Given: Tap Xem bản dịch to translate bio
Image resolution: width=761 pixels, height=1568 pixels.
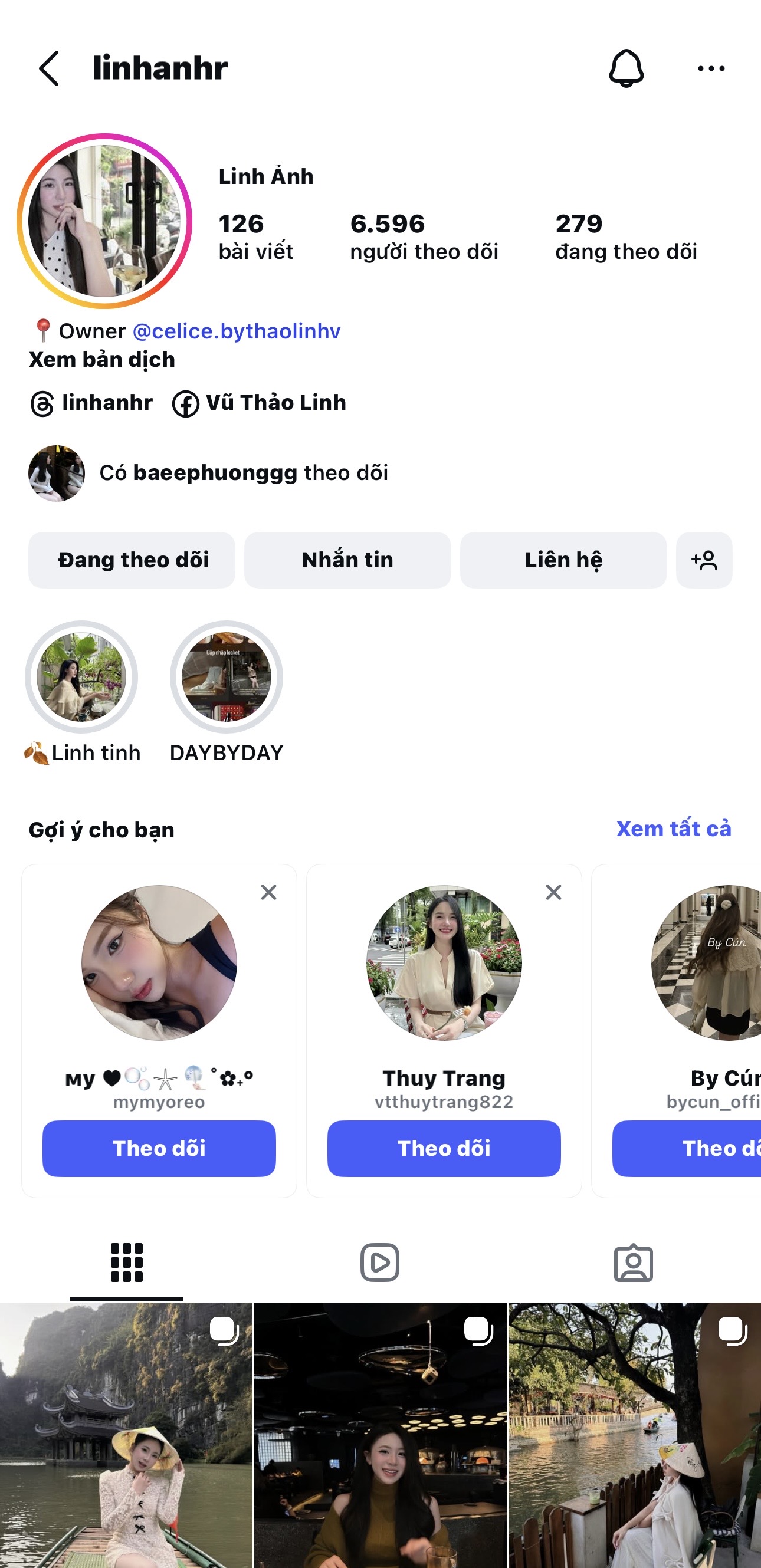Looking at the screenshot, I should pos(101,360).
